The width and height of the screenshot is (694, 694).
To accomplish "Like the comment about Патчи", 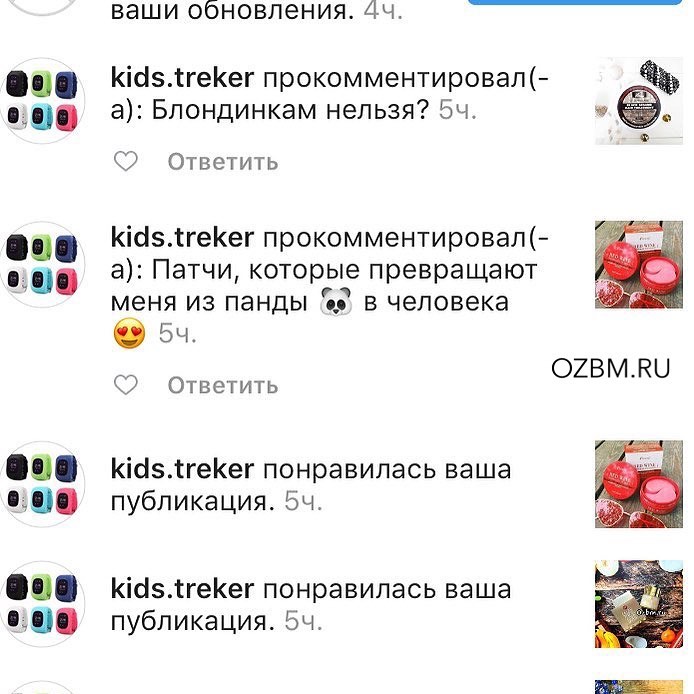I will [x=125, y=385].
